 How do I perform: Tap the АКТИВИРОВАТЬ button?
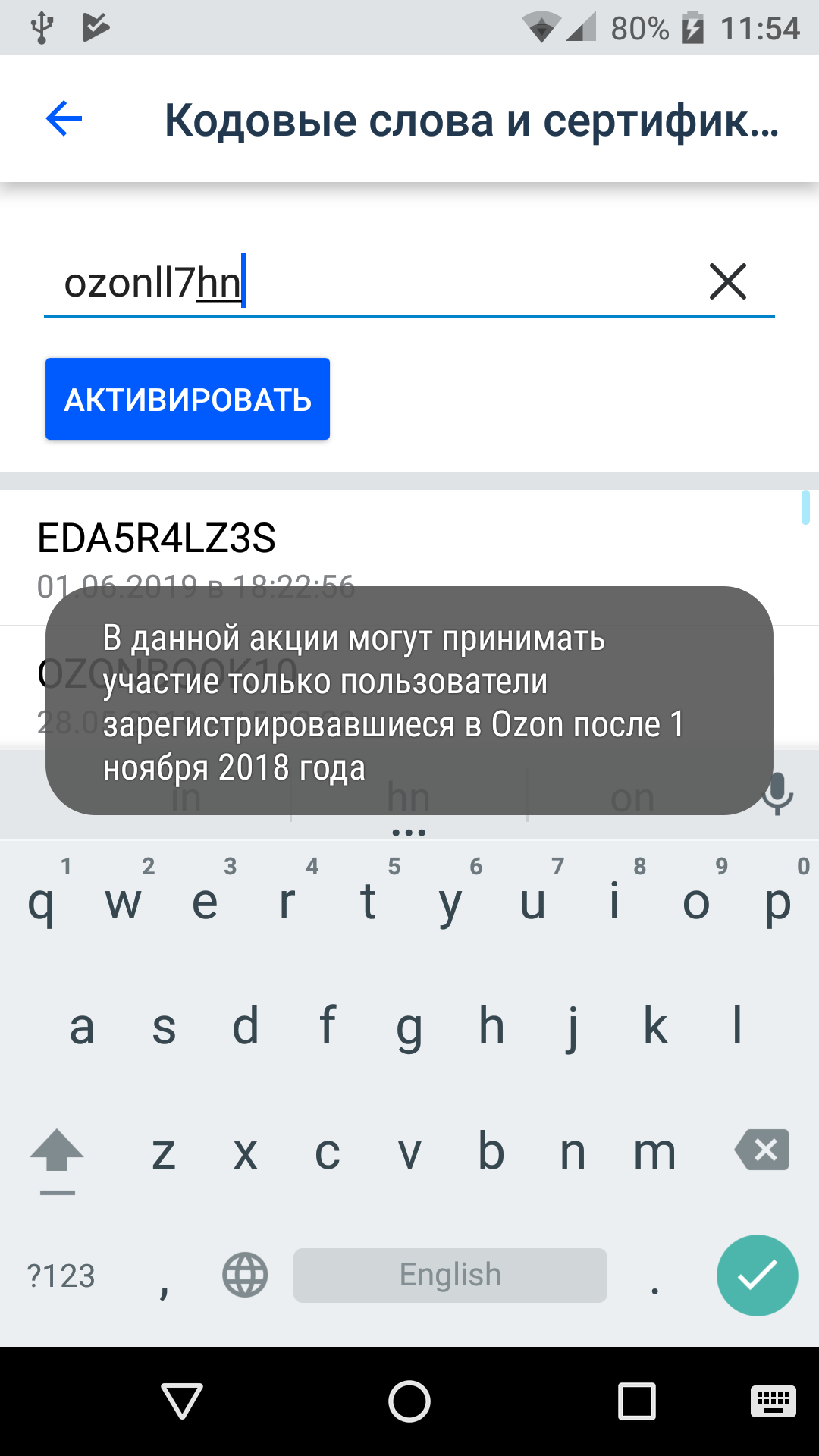187,399
